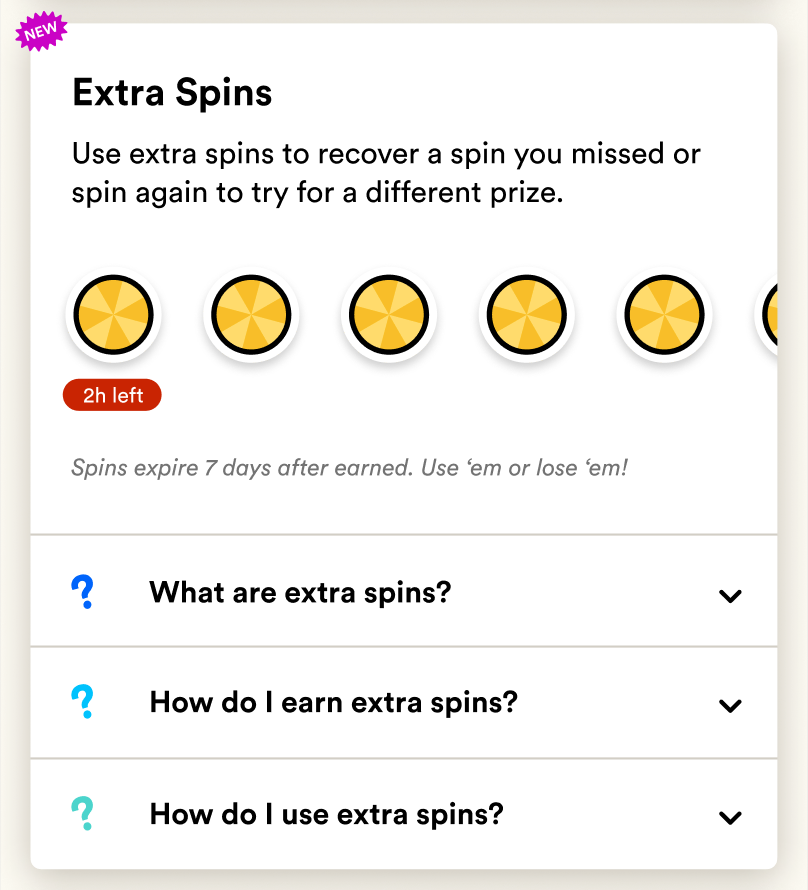Click the chevron on the 'What are extra spins?' row
This screenshot has width=808, height=890.
[730, 595]
